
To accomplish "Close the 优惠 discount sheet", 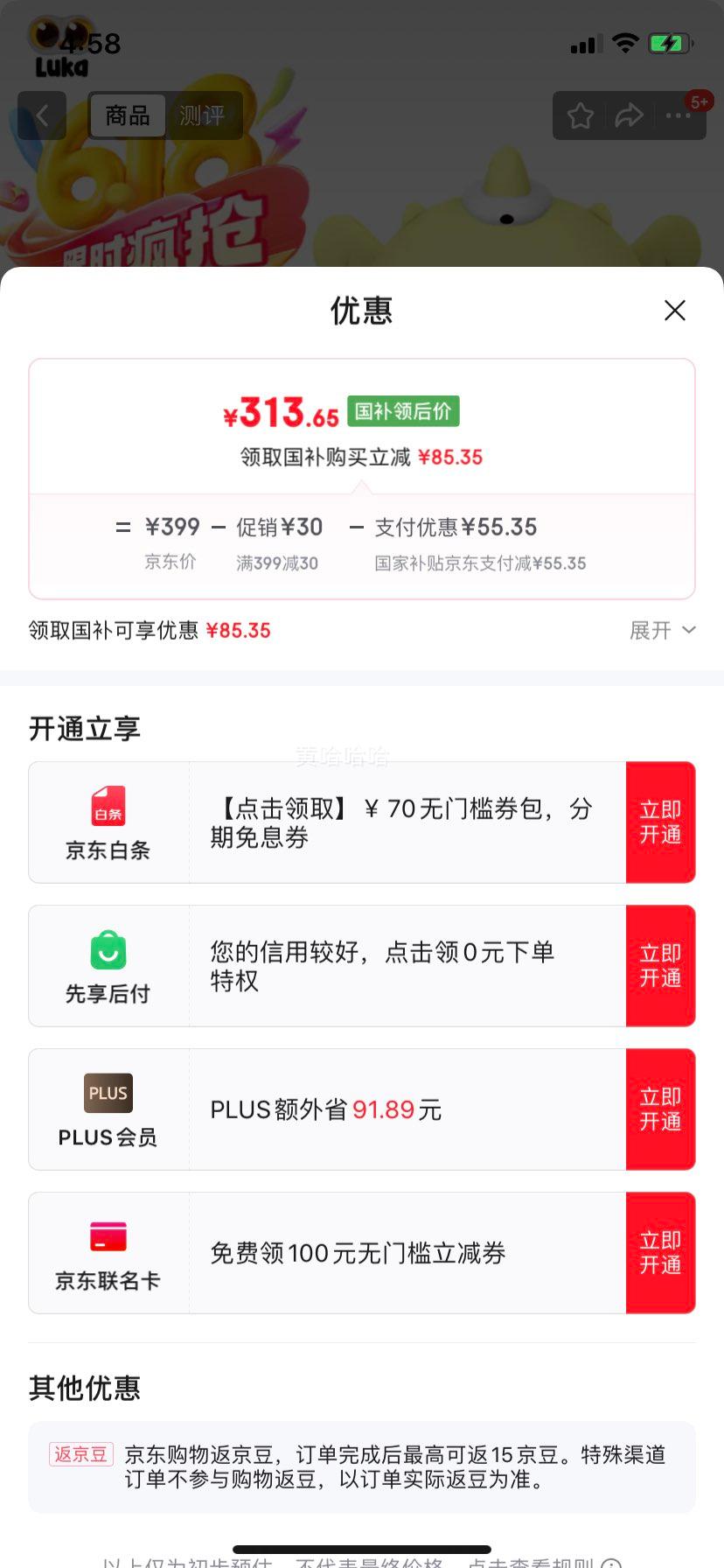I will (x=674, y=311).
